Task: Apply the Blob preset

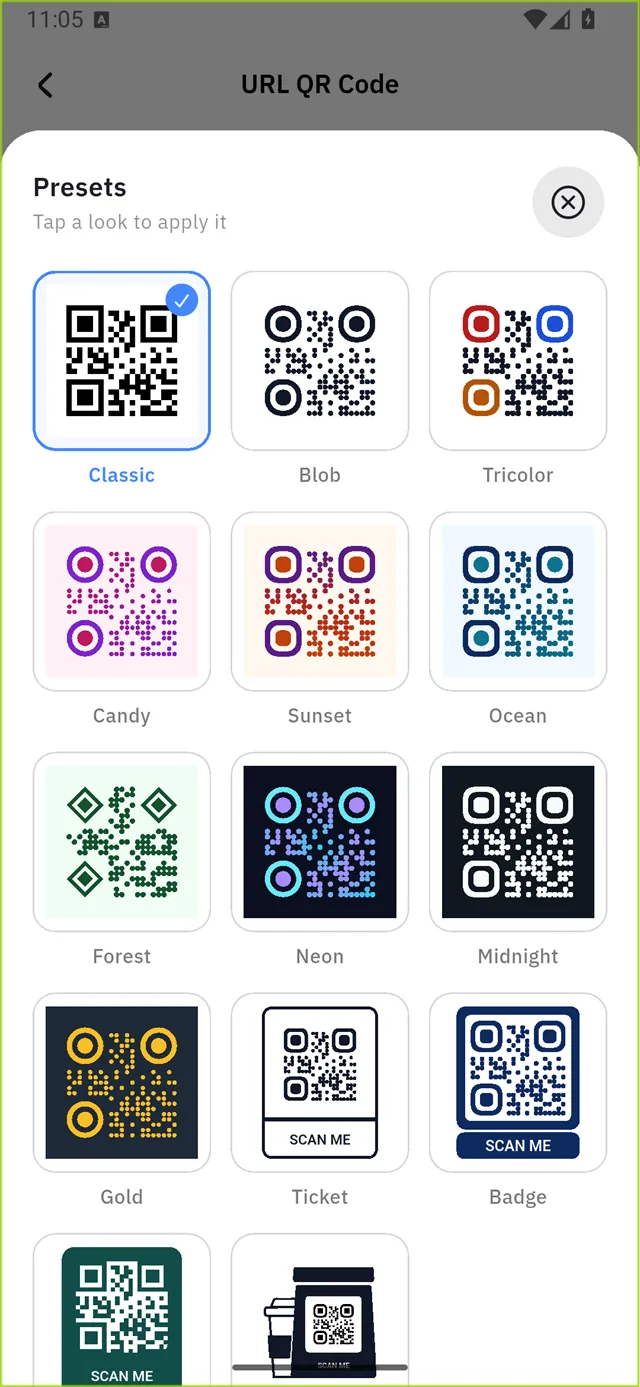Action: 320,361
